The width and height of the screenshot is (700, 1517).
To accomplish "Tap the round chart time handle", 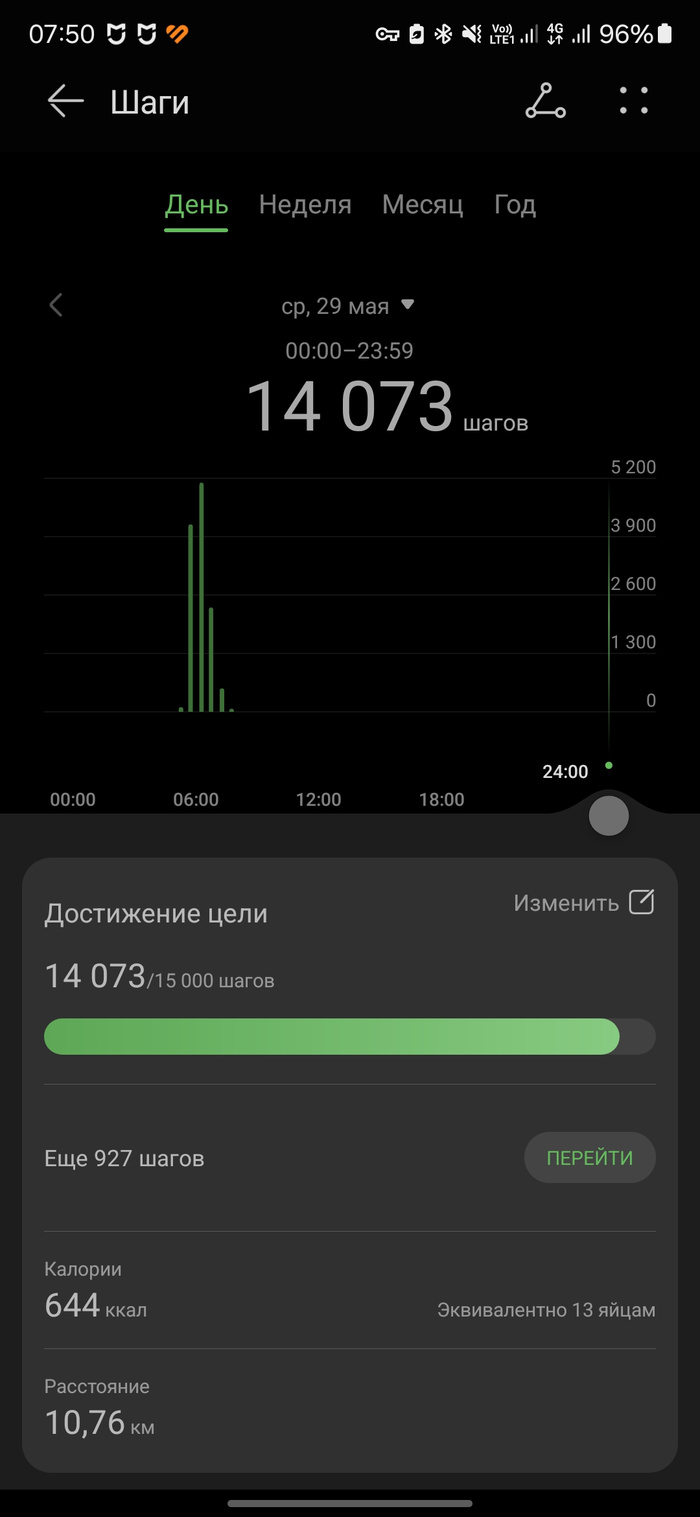I will coord(609,816).
